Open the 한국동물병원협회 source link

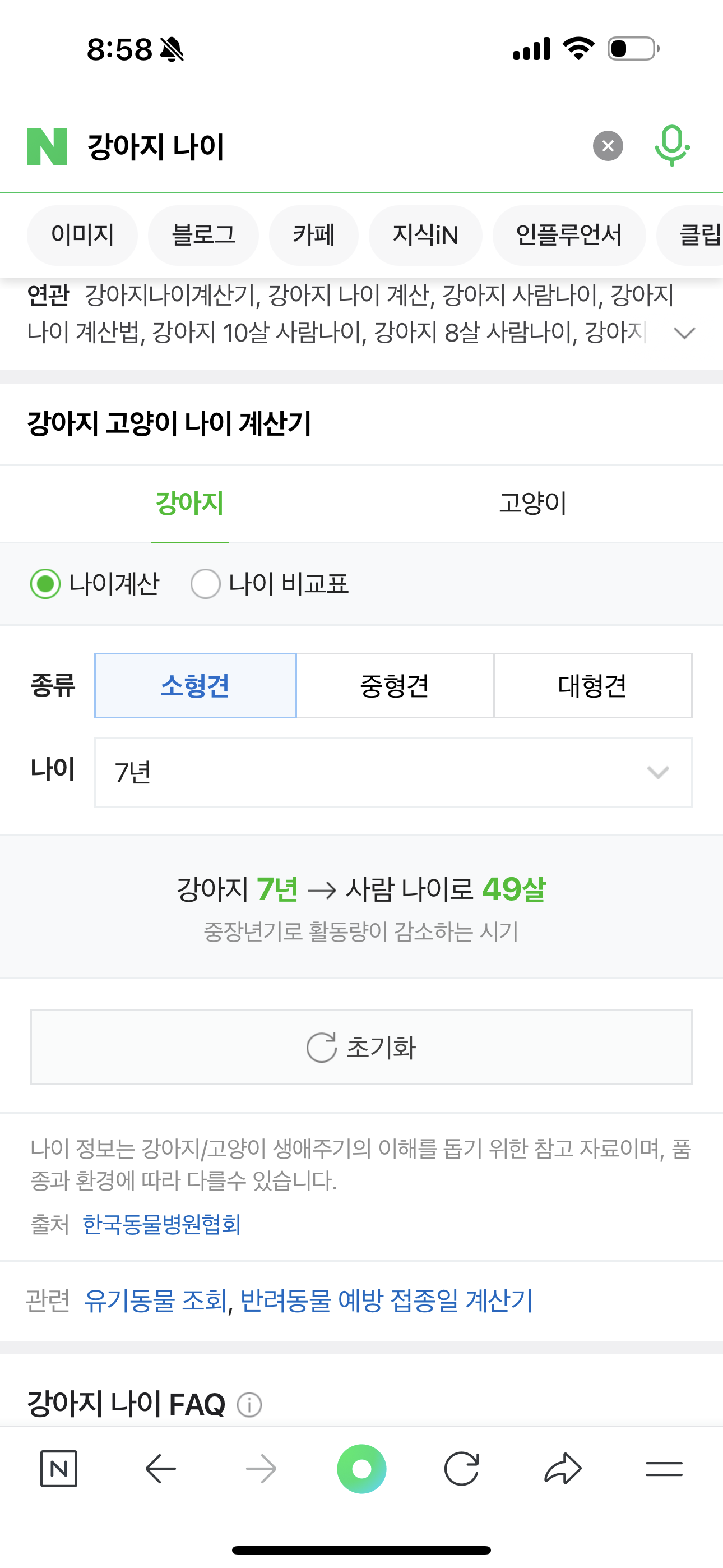coord(162,1224)
